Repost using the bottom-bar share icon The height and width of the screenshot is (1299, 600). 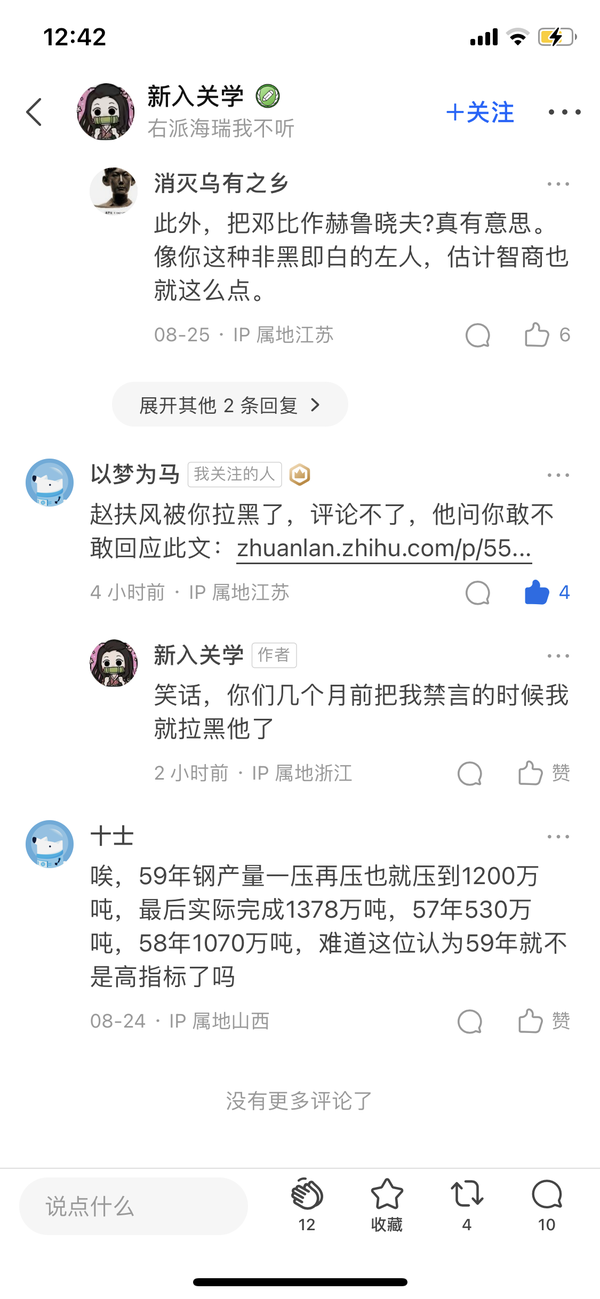[467, 1204]
